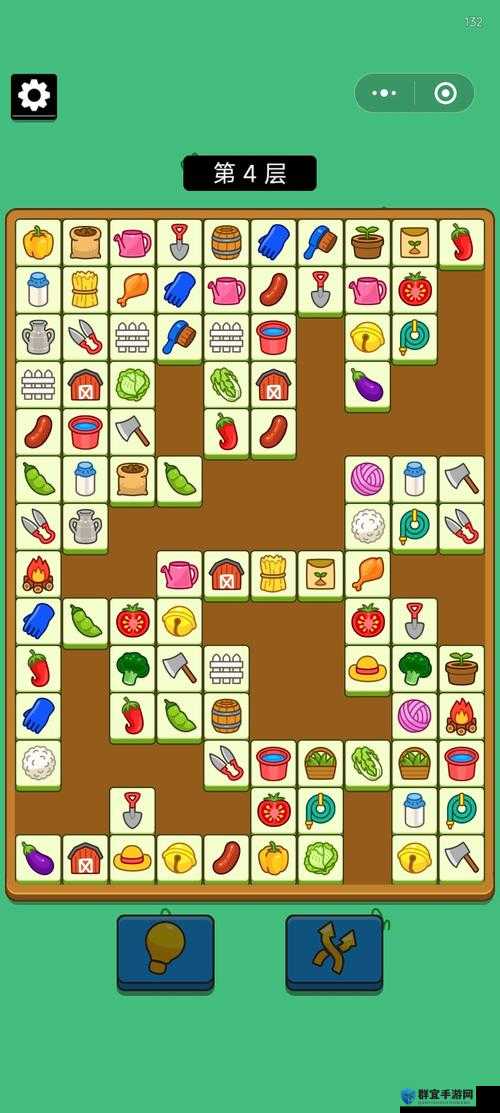Select the straw hat tile beside the broccoli

pyautogui.click(x=368, y=669)
